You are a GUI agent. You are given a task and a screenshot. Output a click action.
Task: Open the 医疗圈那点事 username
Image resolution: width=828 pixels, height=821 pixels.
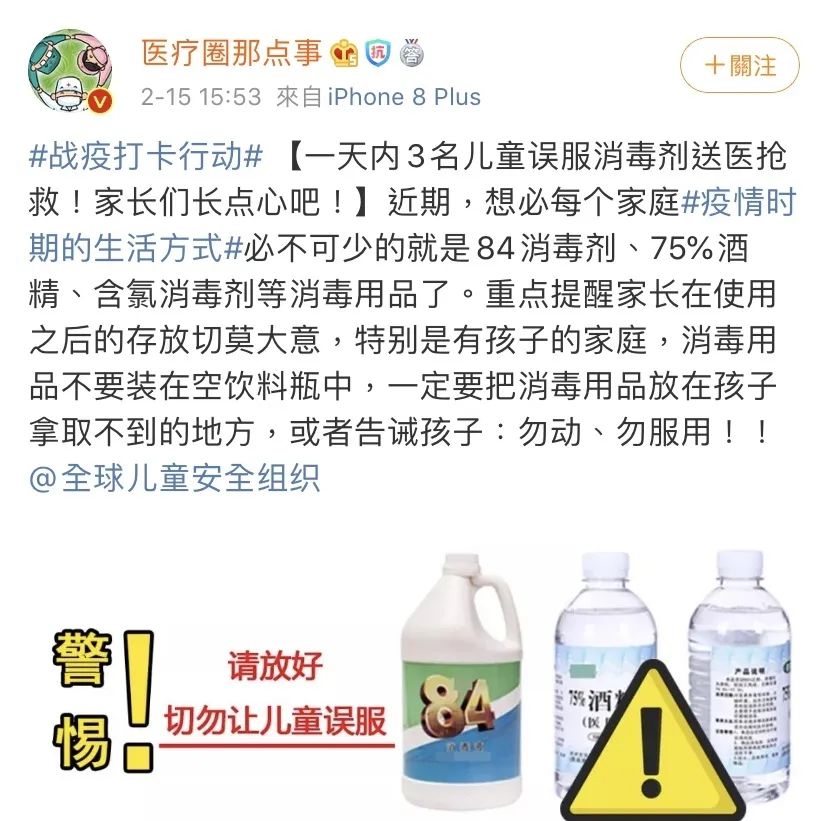(232, 53)
